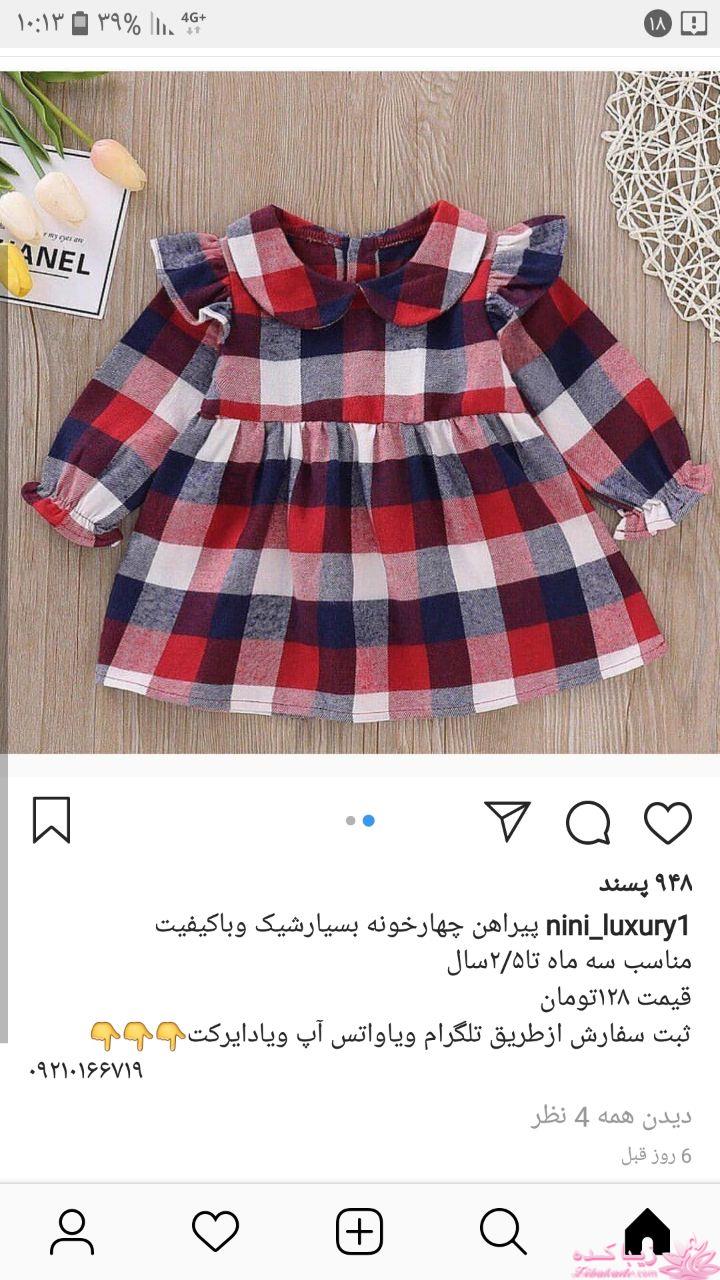
Task: Go to the home feed tab
Action: [647, 1231]
